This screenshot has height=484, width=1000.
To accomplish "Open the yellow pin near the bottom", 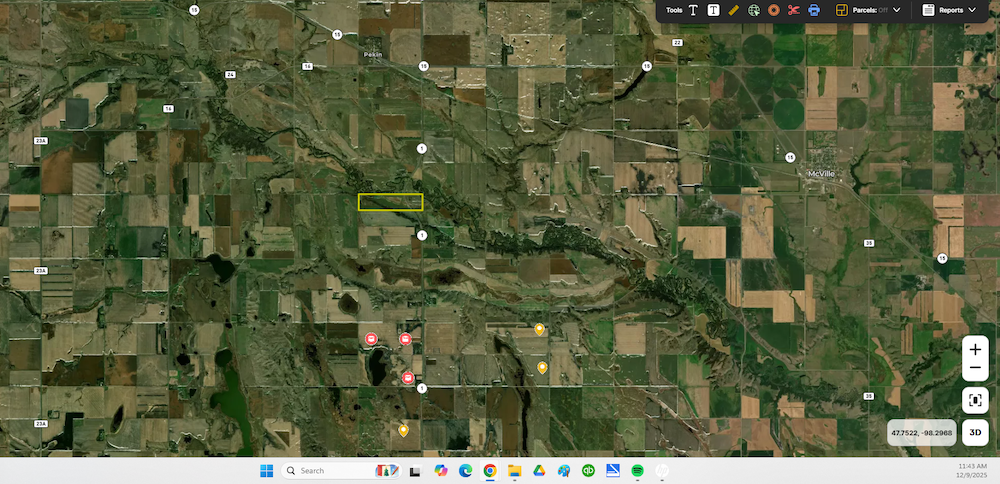I will tap(403, 430).
